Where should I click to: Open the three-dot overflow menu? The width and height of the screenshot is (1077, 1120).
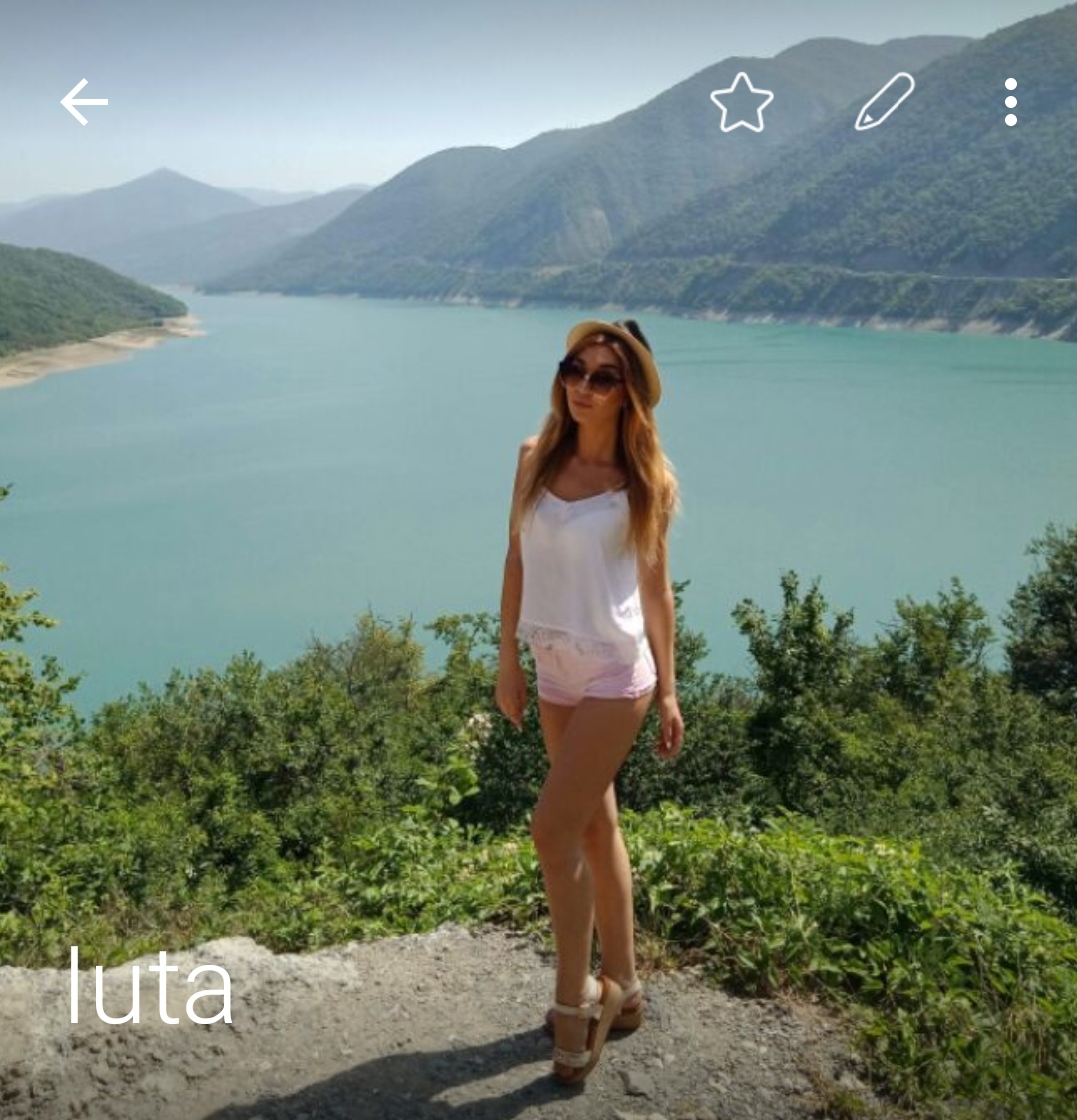1010,102
